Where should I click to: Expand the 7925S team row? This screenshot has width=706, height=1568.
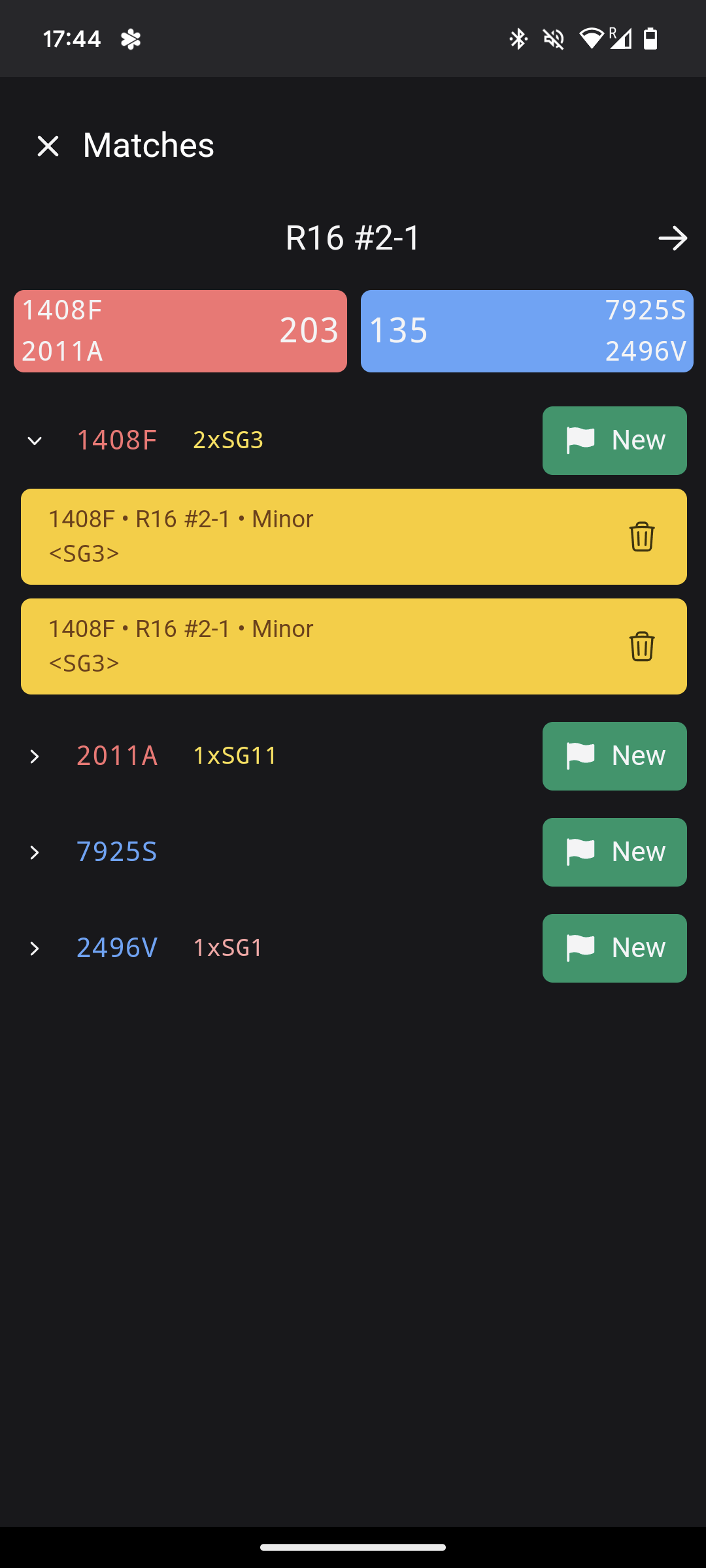[35, 853]
